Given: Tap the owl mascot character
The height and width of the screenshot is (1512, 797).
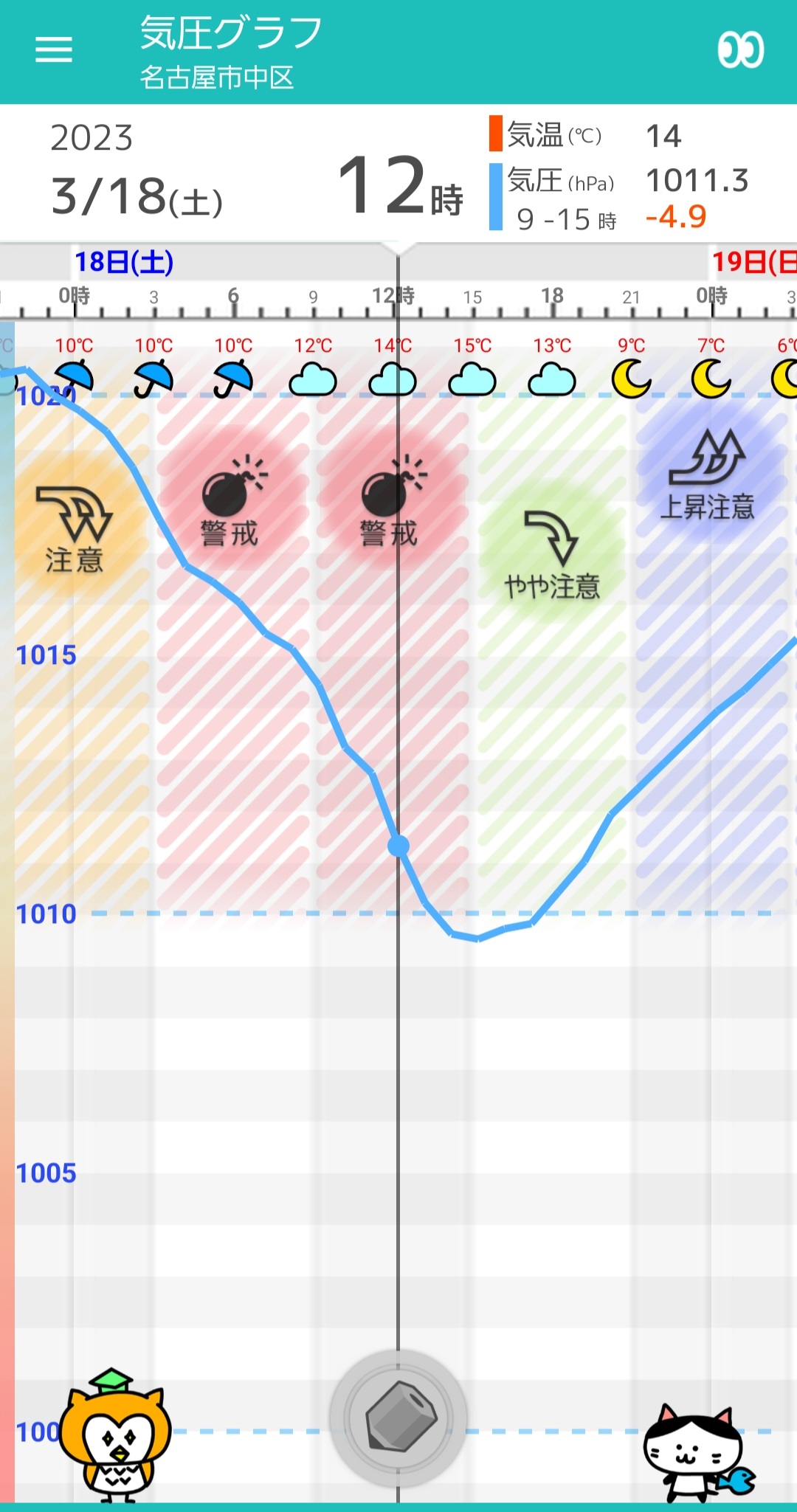Looking at the screenshot, I should [x=114, y=1435].
